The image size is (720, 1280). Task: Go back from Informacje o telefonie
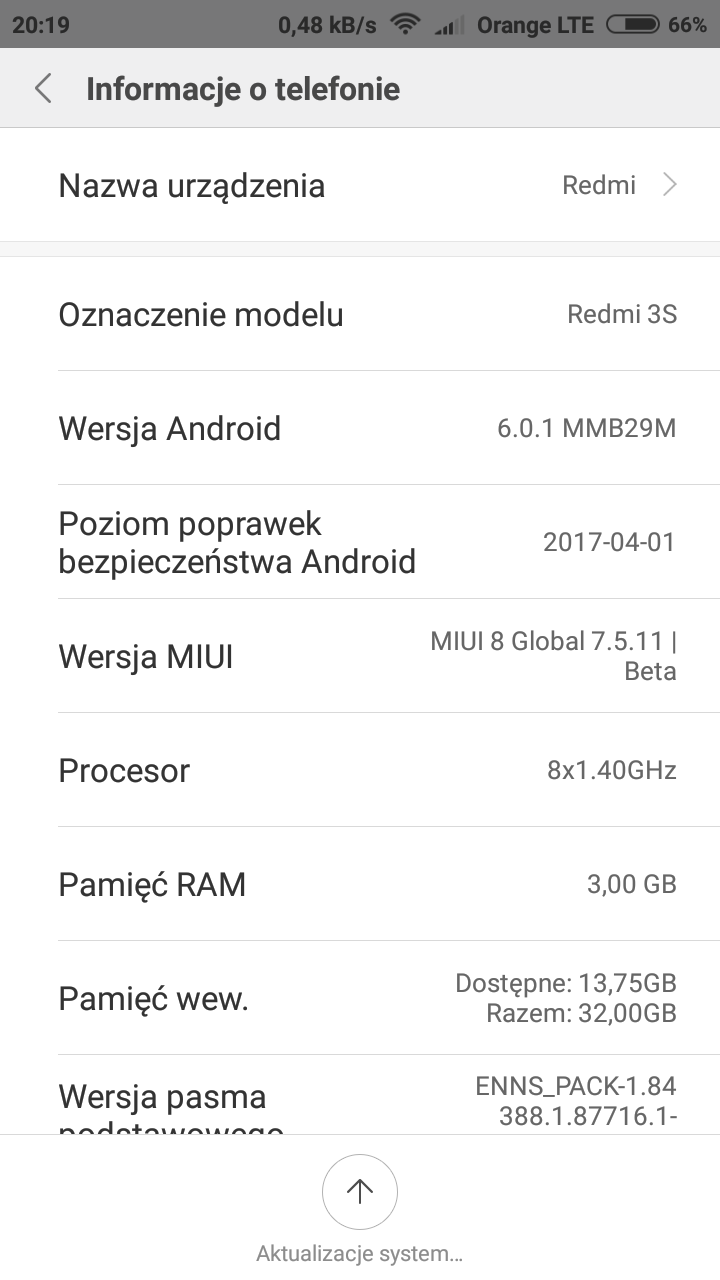pyautogui.click(x=43, y=89)
